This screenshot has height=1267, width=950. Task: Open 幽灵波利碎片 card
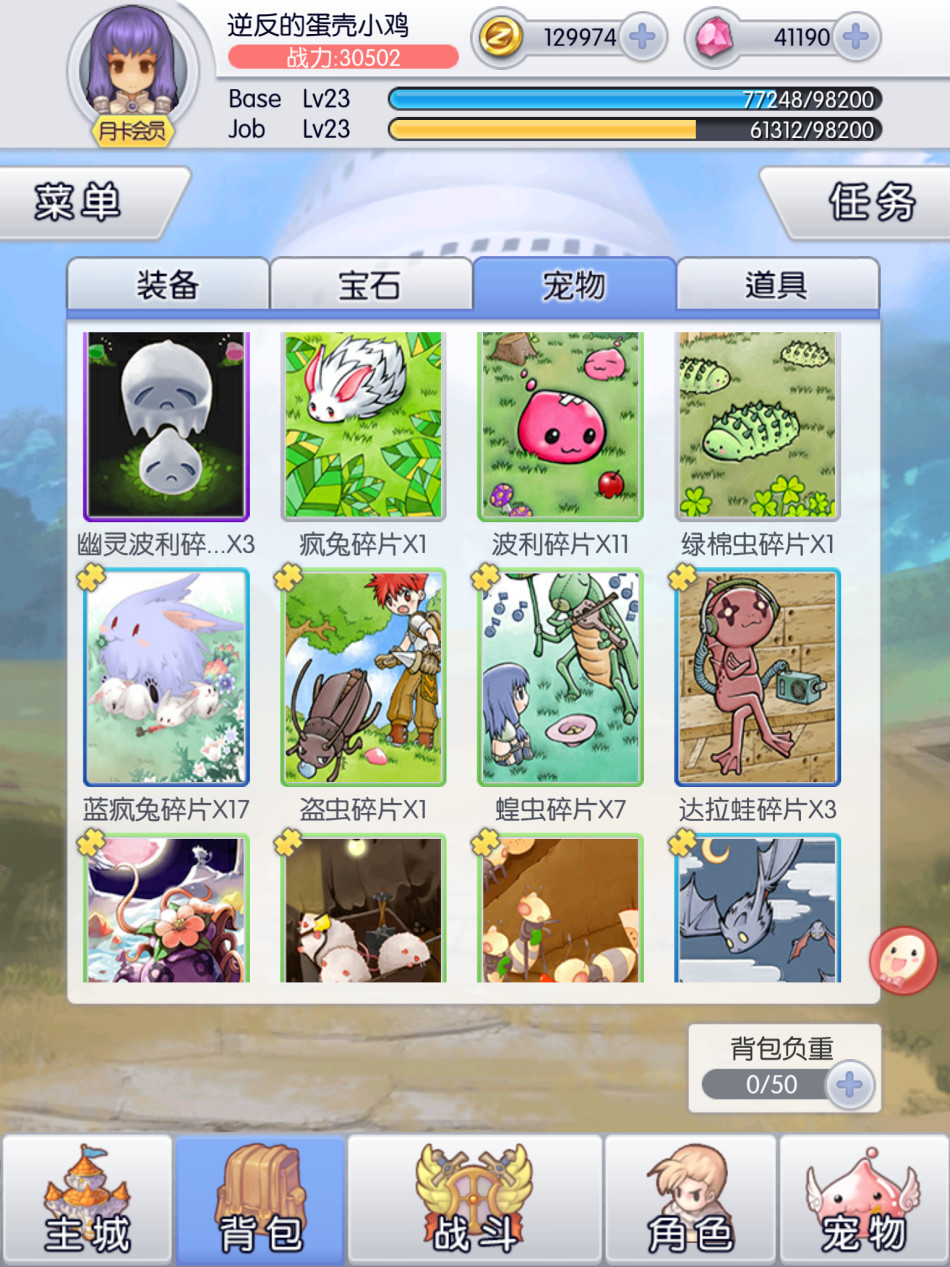166,427
